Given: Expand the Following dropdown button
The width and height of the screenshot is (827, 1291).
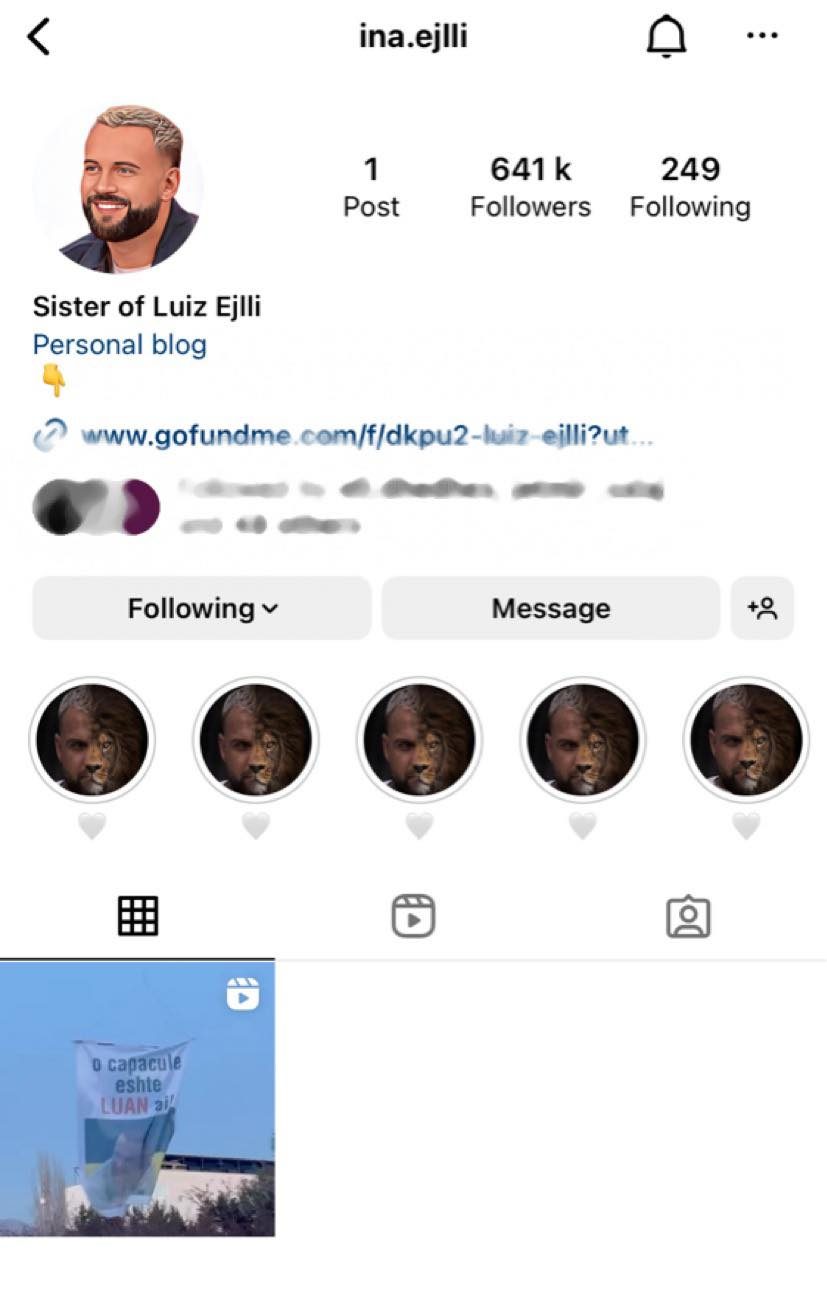Looking at the screenshot, I should click(x=202, y=608).
